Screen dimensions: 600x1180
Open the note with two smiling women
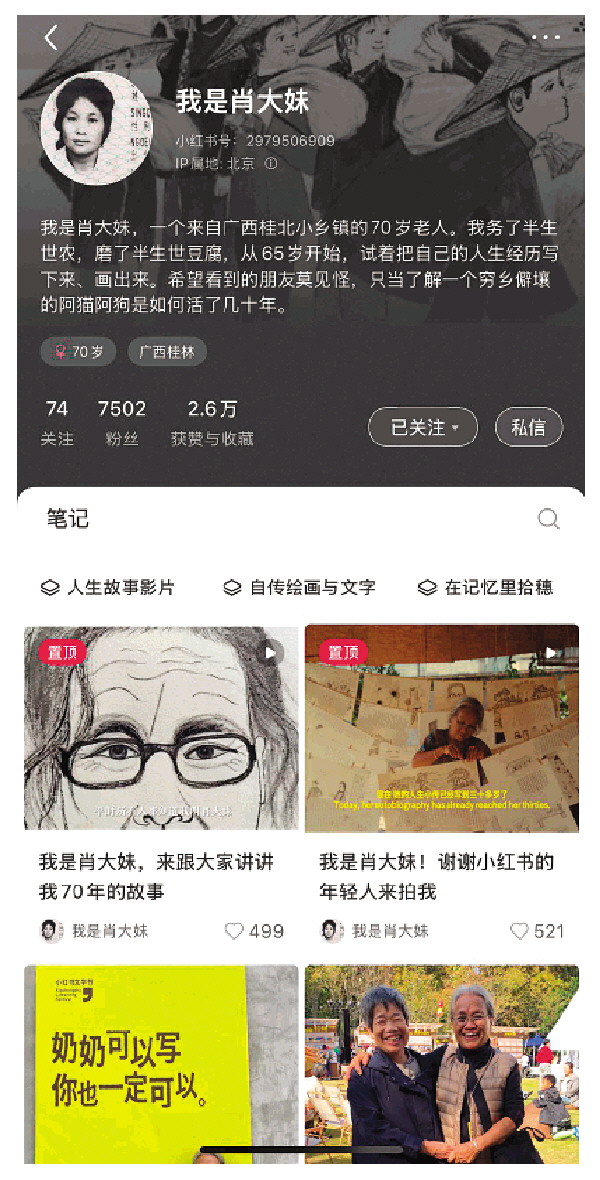pos(442,1065)
